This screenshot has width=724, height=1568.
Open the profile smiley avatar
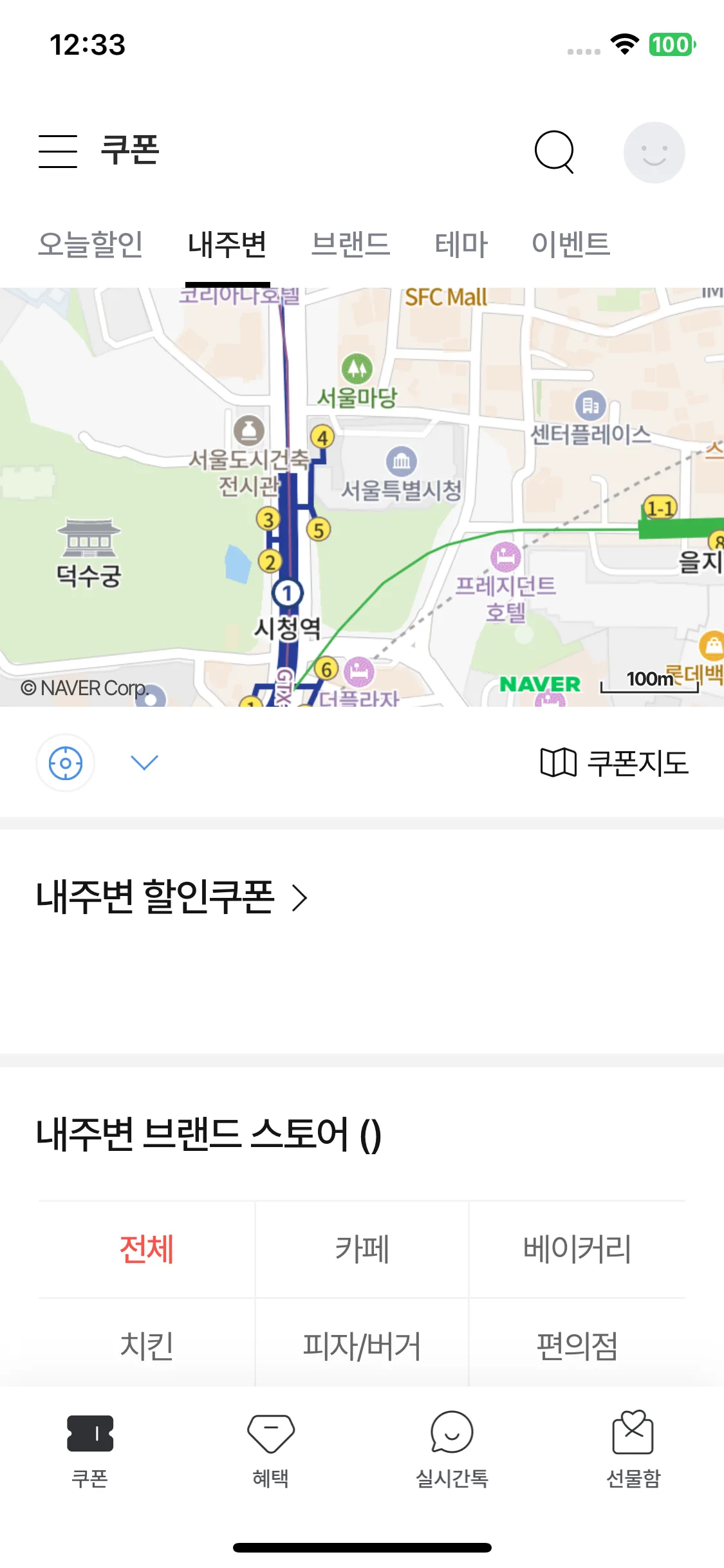click(x=654, y=153)
